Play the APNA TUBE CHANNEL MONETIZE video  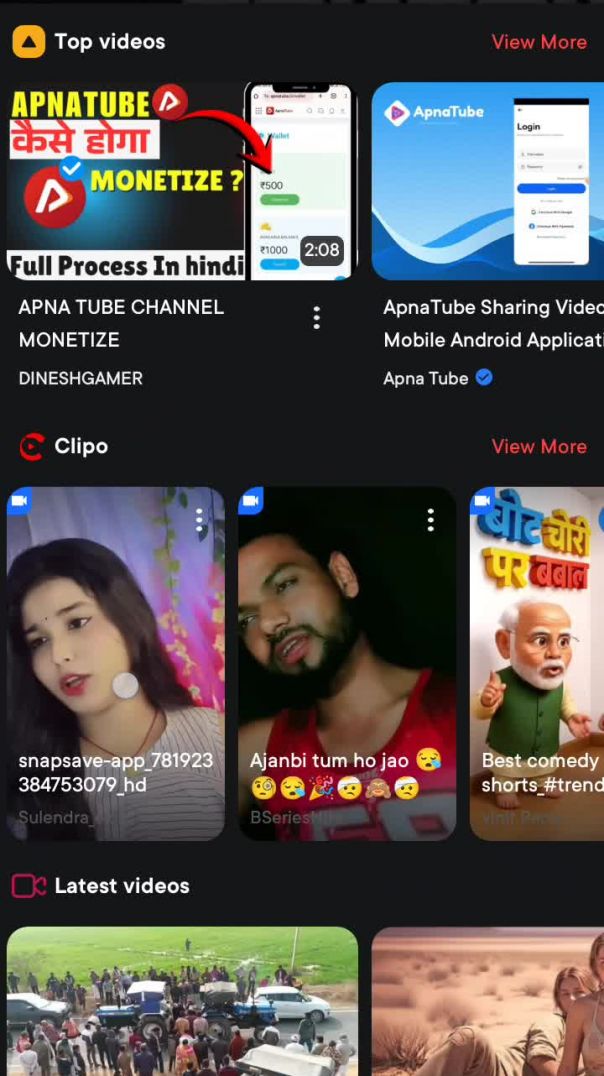[181, 181]
